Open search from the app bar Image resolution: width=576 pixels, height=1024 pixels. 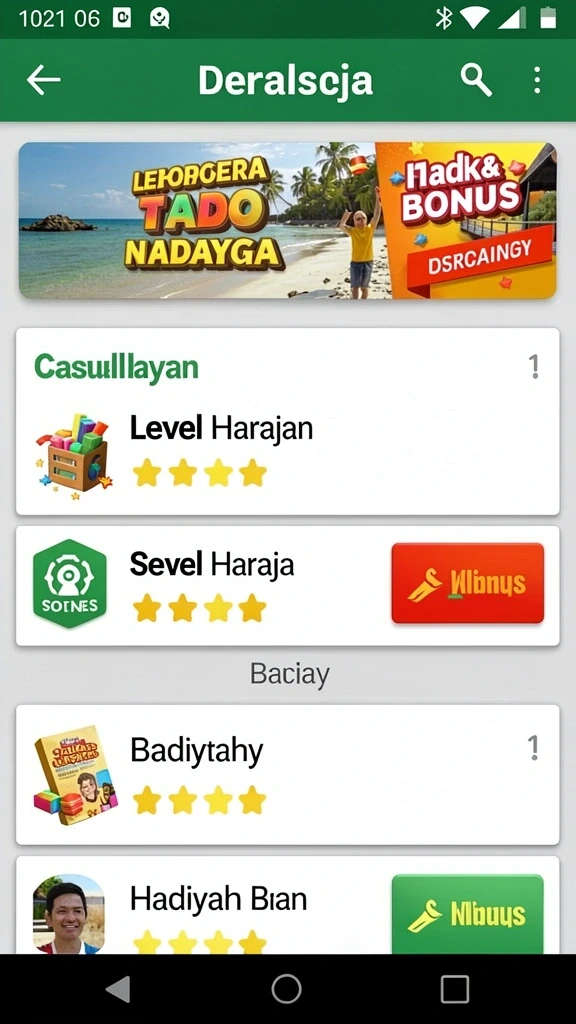476,80
